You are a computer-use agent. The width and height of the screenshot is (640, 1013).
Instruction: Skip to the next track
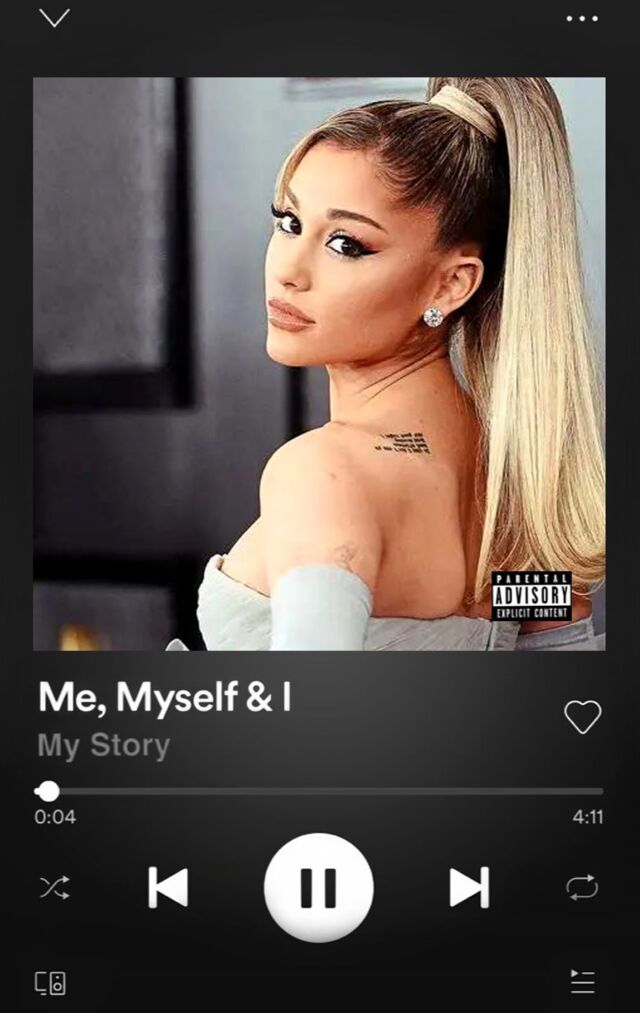point(469,887)
